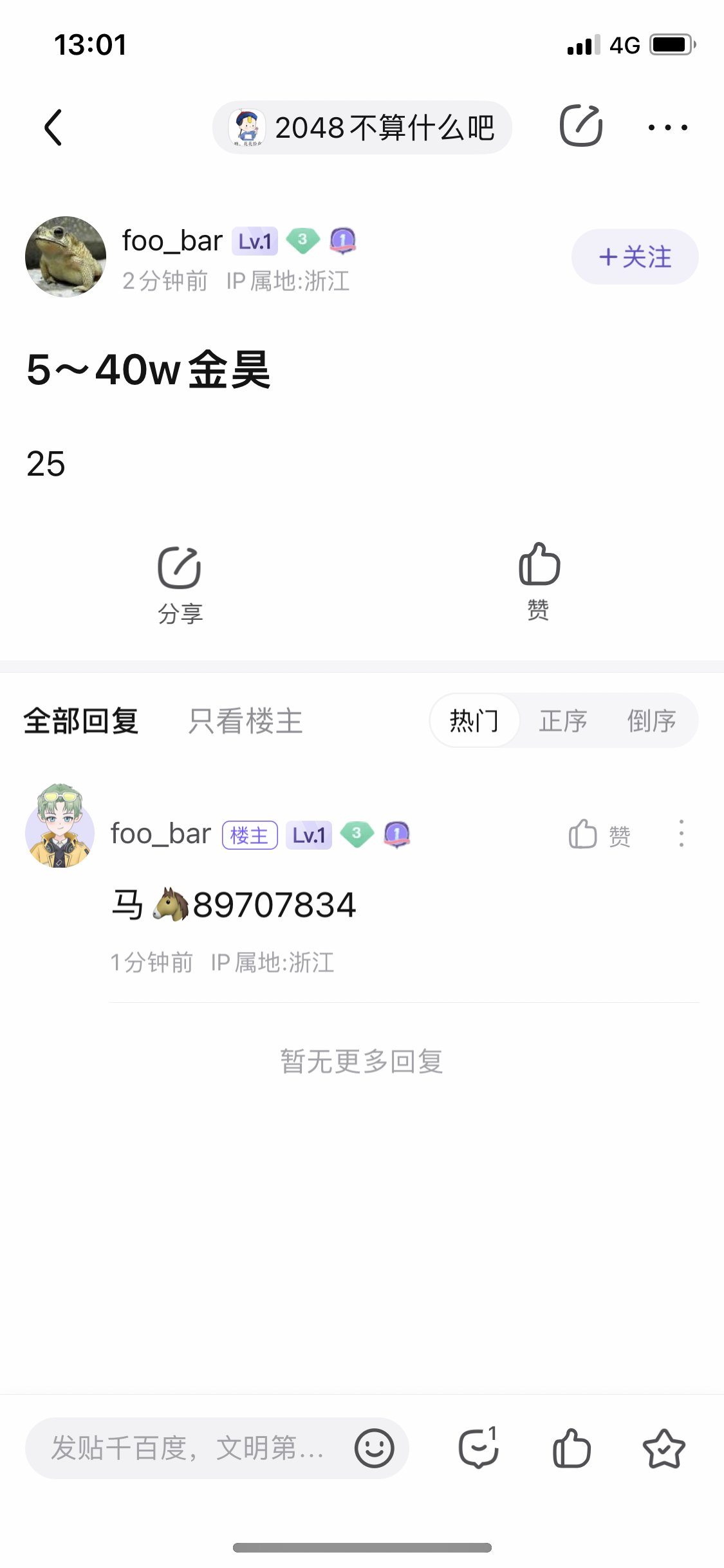724x1568 pixels.
Task: Open the reply author's anime avatar
Action: pos(60,826)
